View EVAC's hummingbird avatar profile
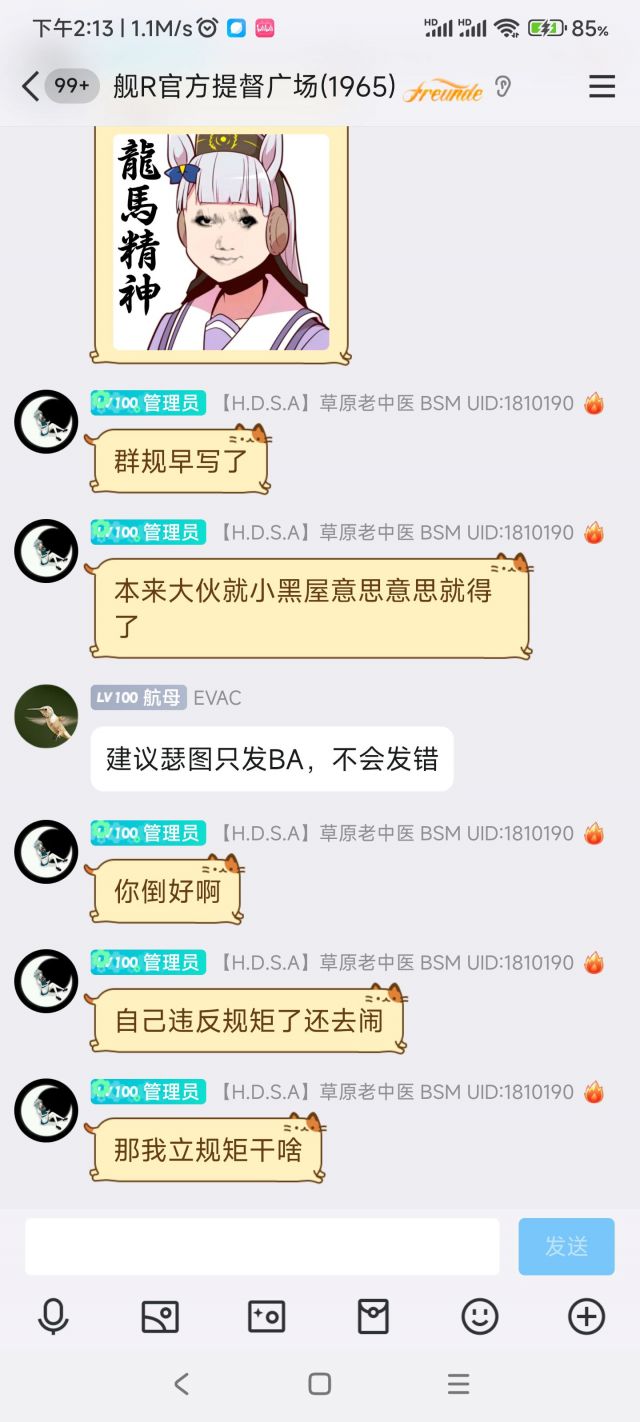 click(46, 716)
